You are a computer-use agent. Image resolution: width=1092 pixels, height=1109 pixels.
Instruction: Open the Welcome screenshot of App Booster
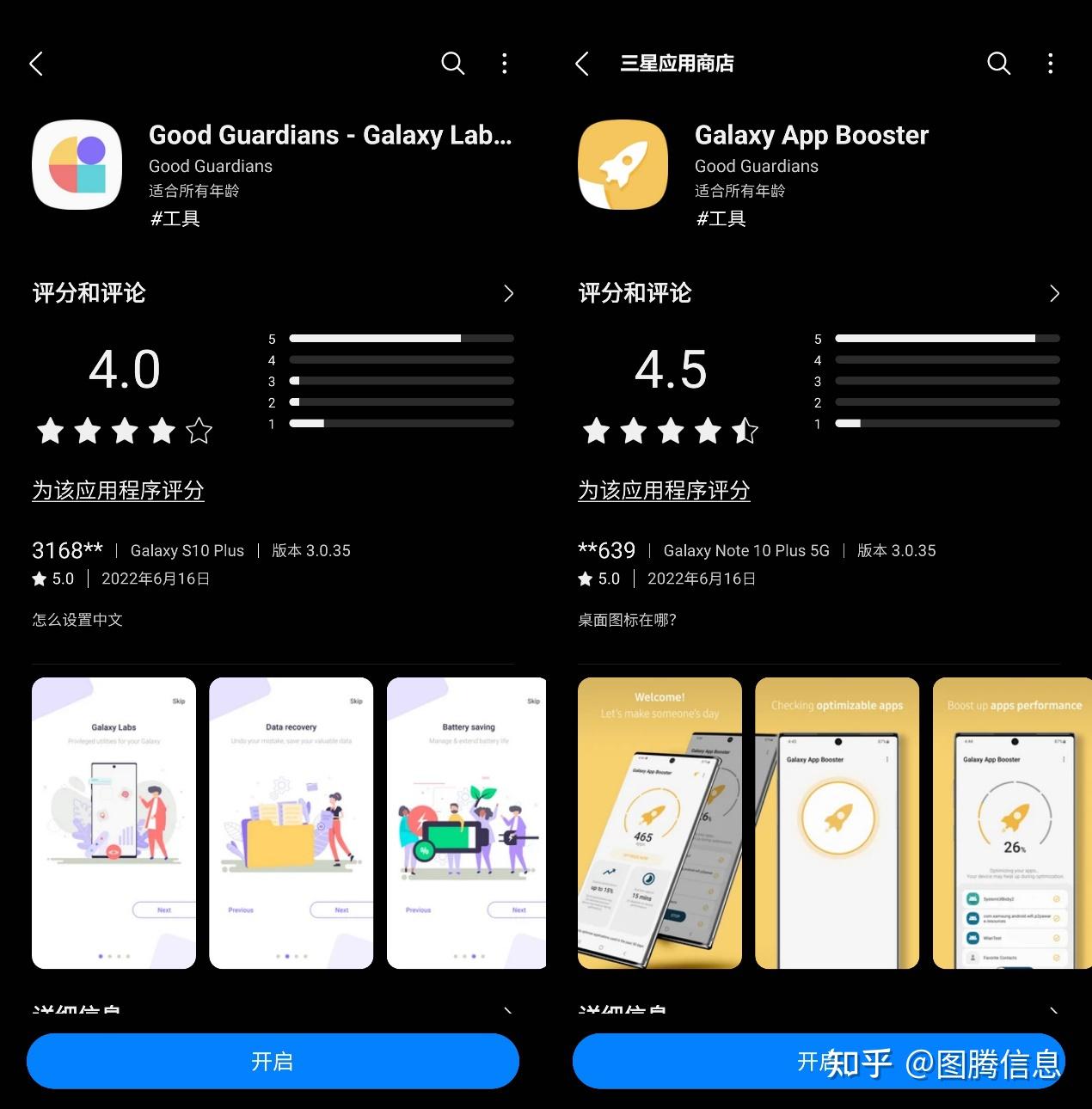659,823
